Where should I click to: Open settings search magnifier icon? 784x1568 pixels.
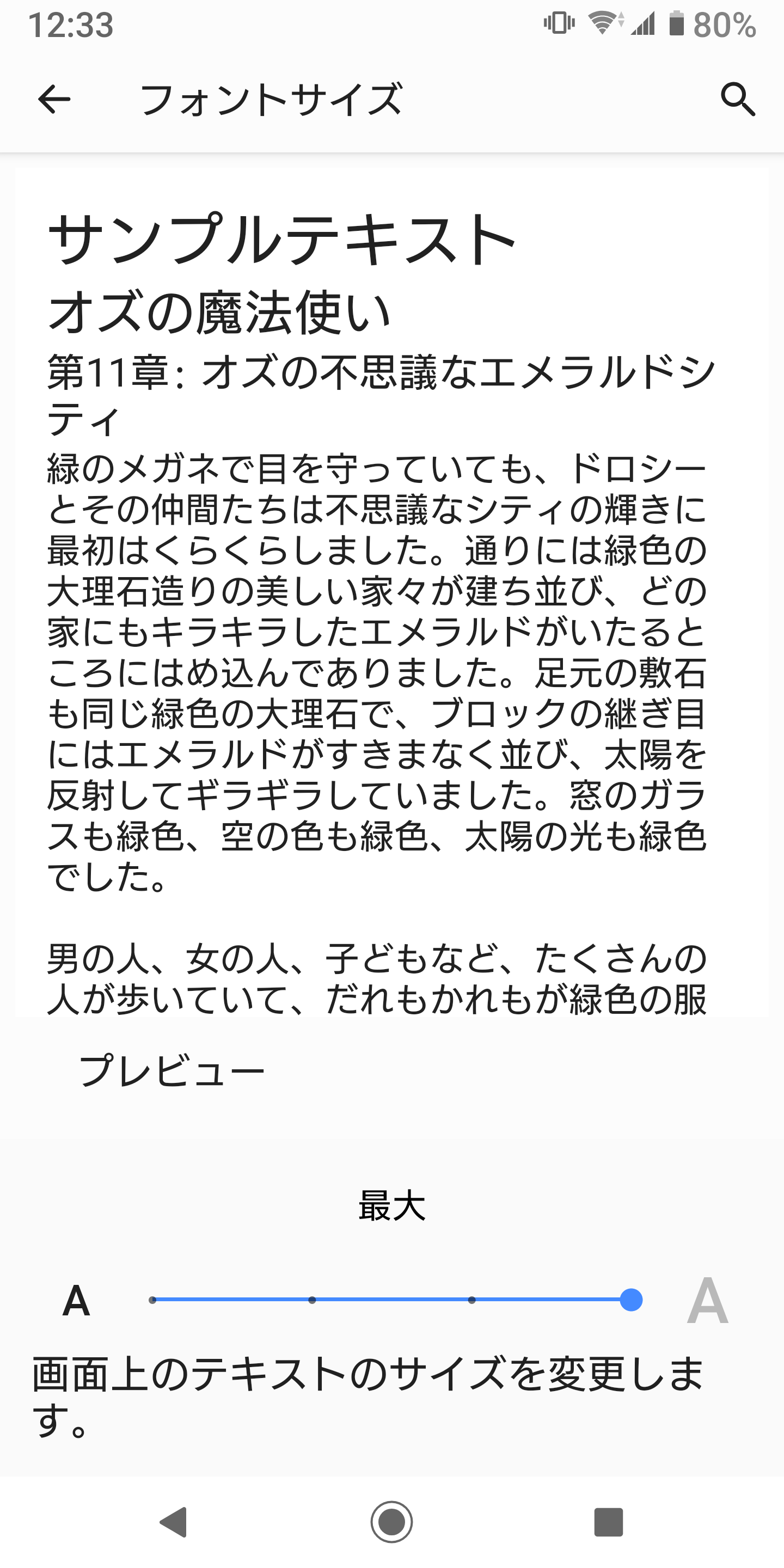coord(738,99)
